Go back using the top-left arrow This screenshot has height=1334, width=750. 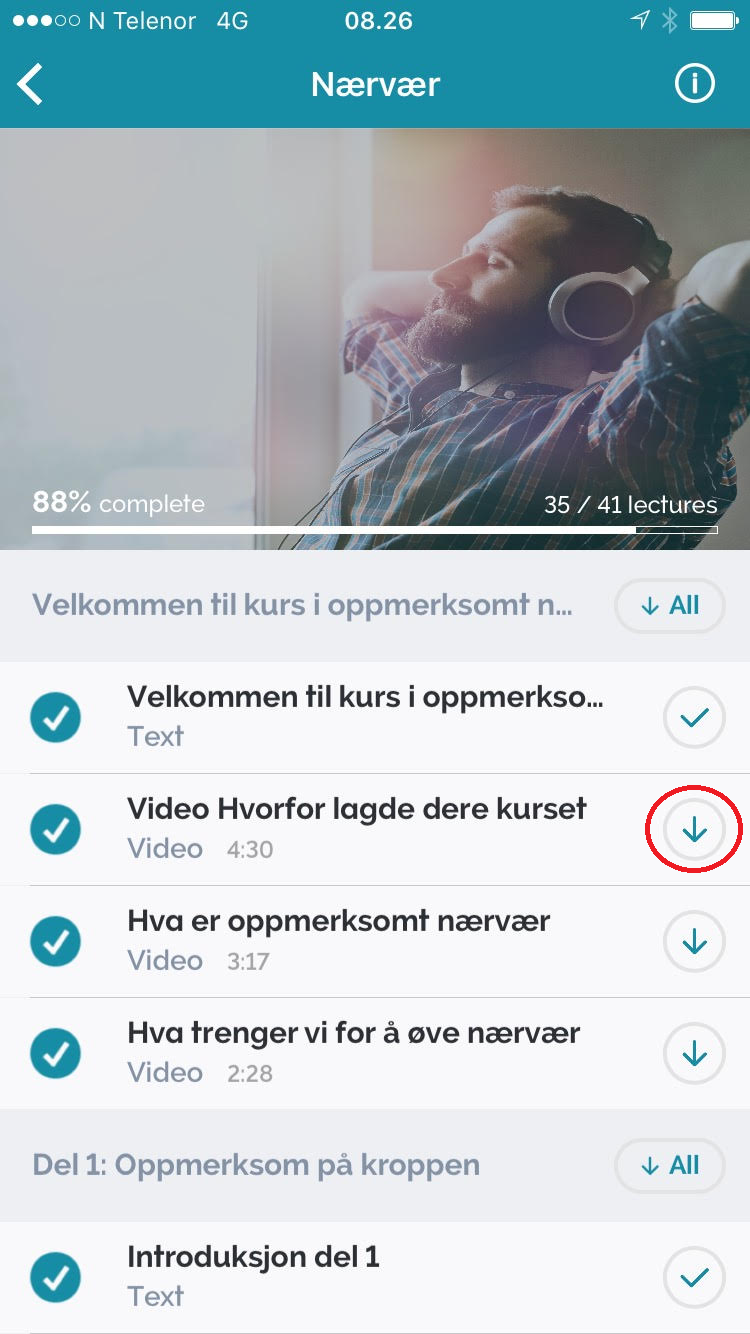pyautogui.click(x=31, y=84)
